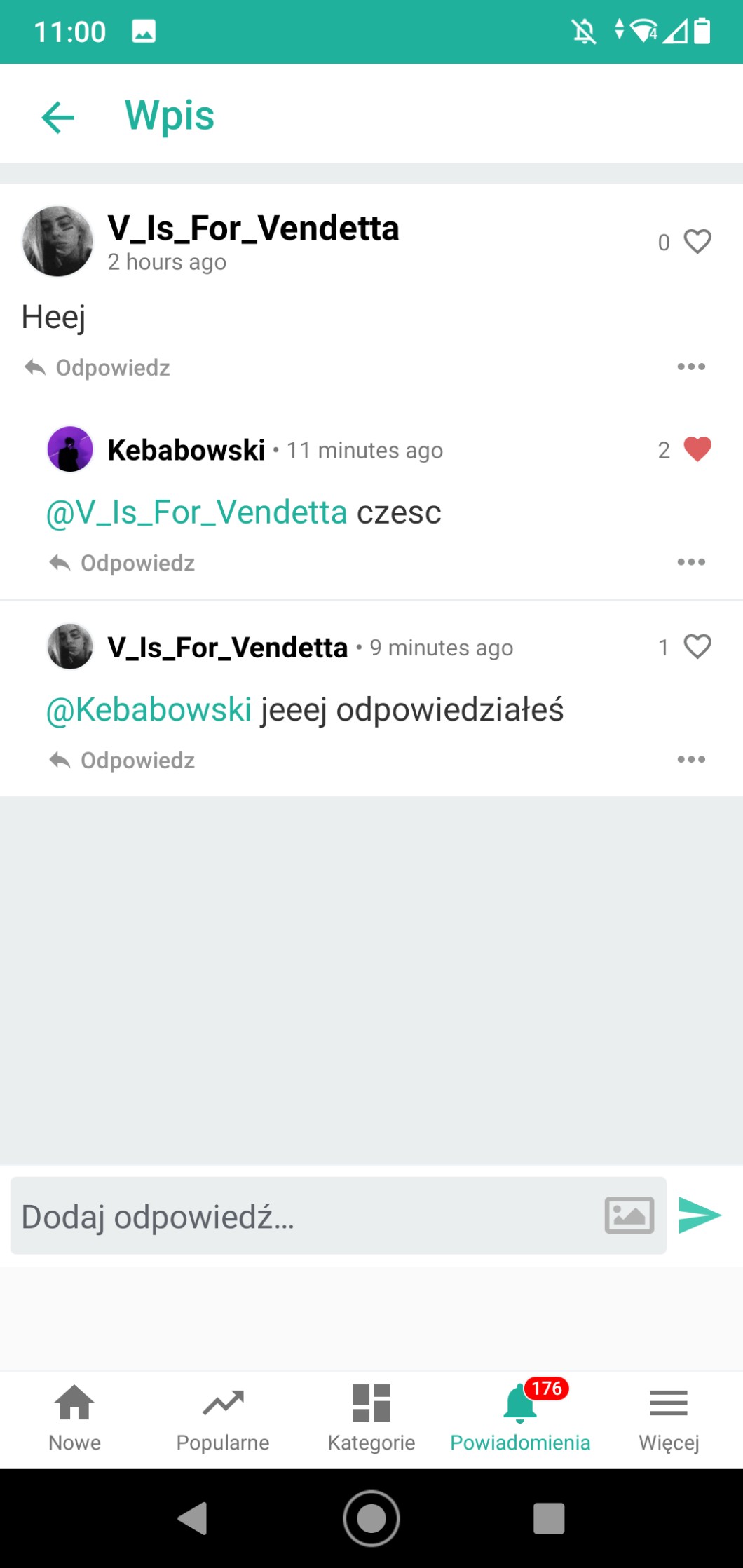Open more options for the "Heej" post
743x1568 pixels.
pos(691,367)
